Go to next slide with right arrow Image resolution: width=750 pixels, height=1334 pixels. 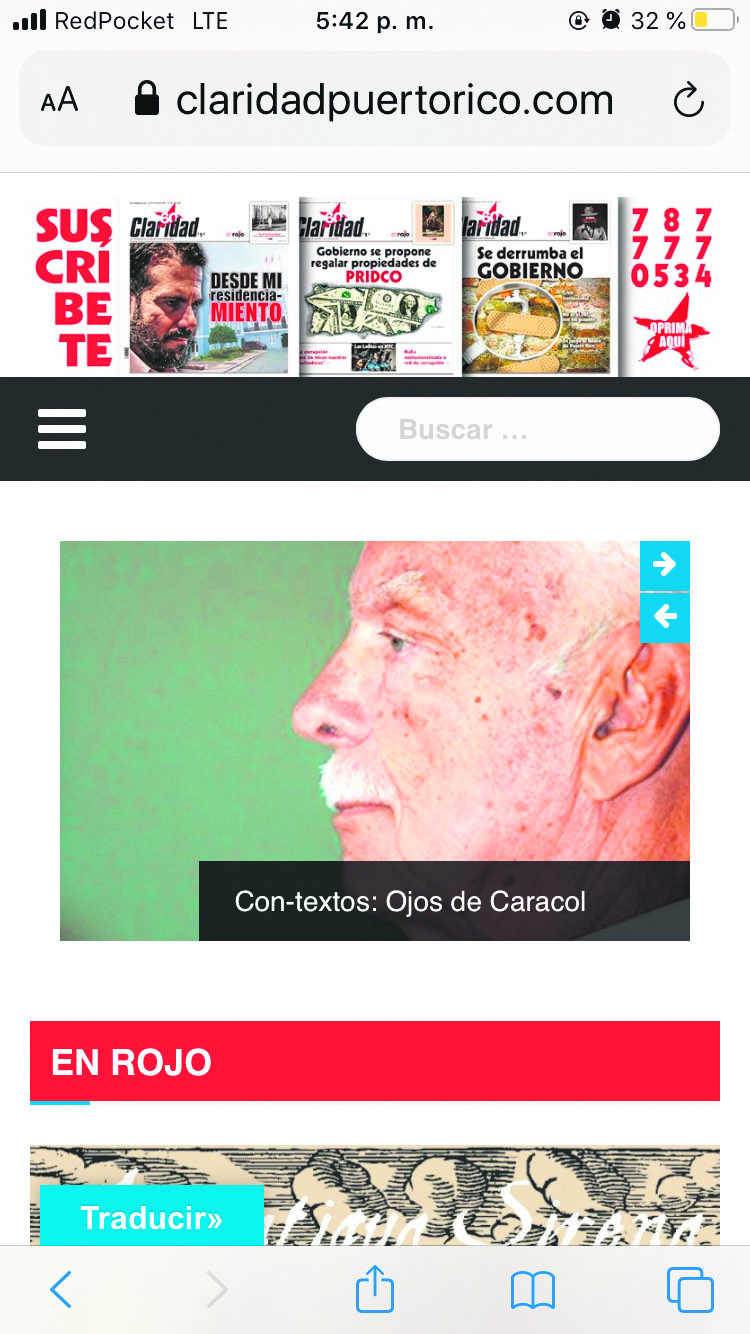tap(664, 565)
